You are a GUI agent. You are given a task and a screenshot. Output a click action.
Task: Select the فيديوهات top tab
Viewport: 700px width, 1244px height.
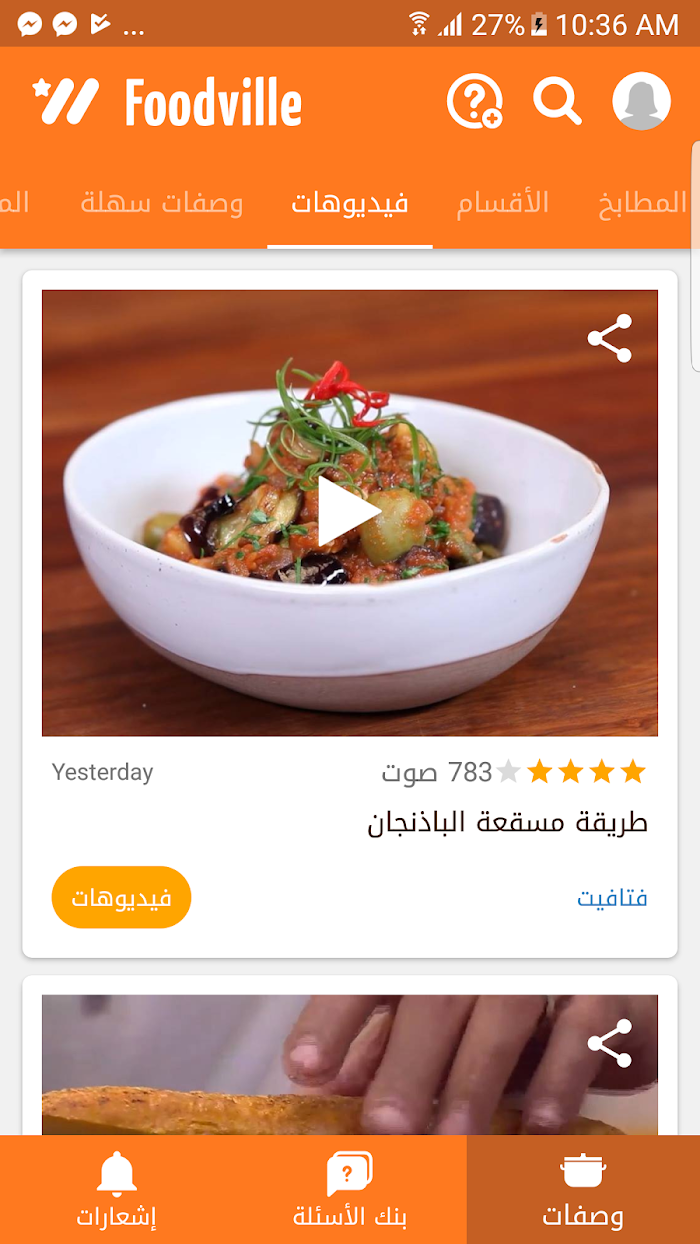click(x=350, y=203)
